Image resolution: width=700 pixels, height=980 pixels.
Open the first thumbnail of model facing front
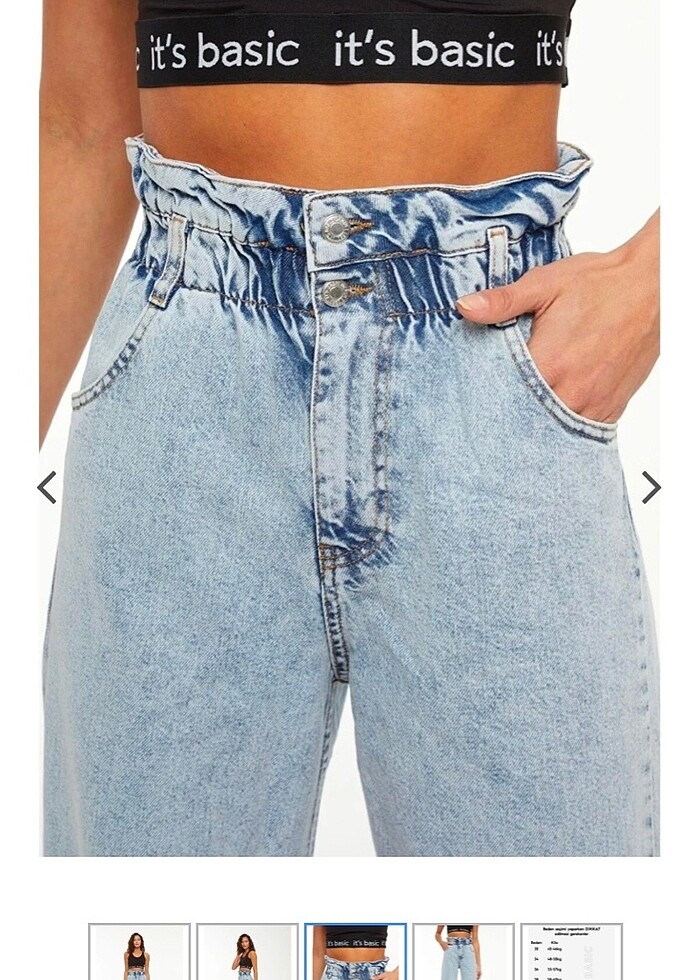pos(139,953)
